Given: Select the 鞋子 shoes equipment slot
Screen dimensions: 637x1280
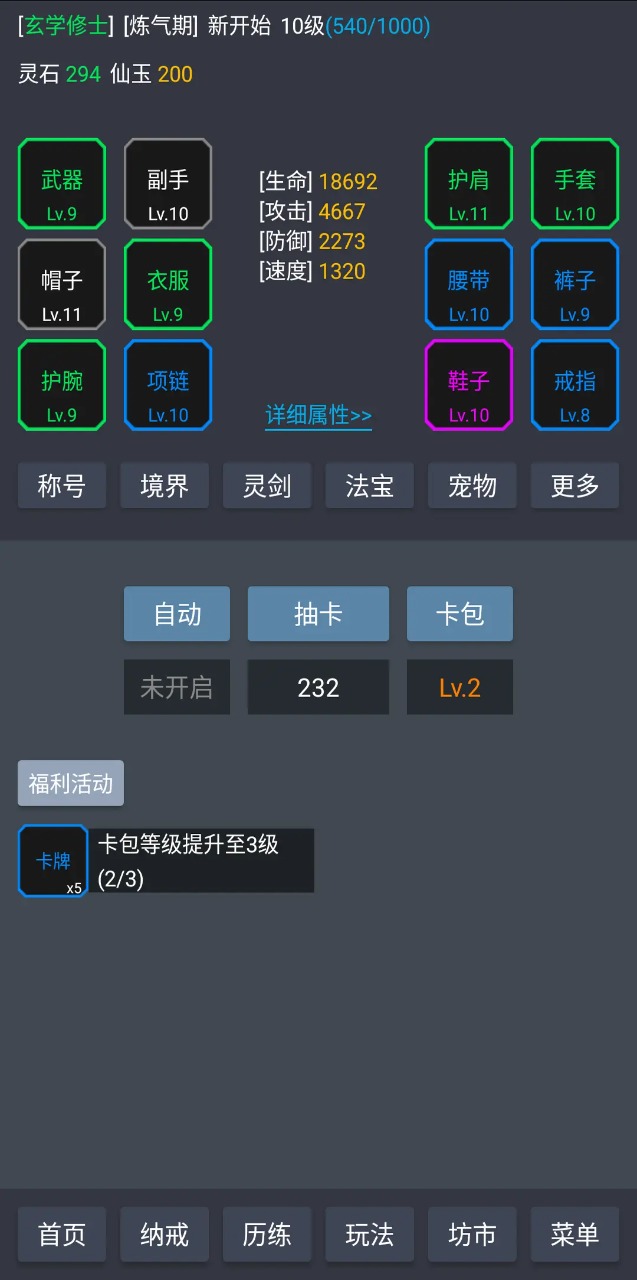Looking at the screenshot, I should click(468, 385).
